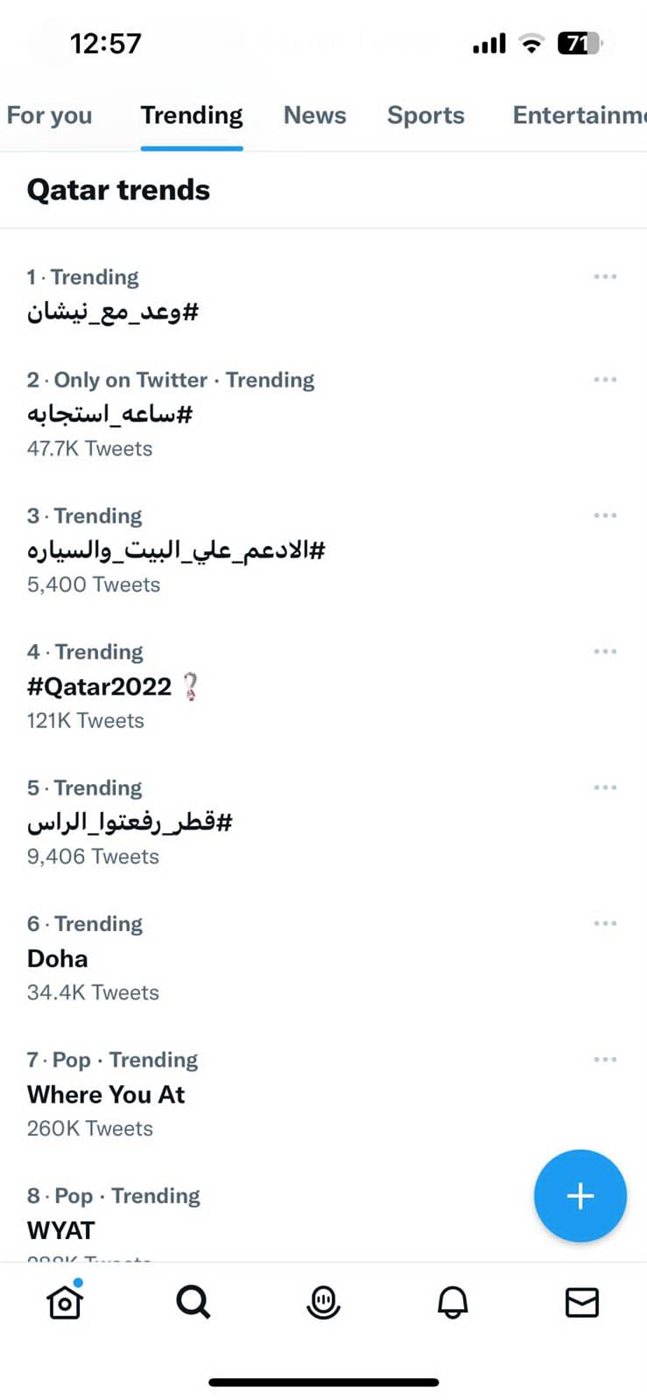This screenshot has height=1400, width=647.
Task: Open direct messages
Action: click(x=582, y=1302)
